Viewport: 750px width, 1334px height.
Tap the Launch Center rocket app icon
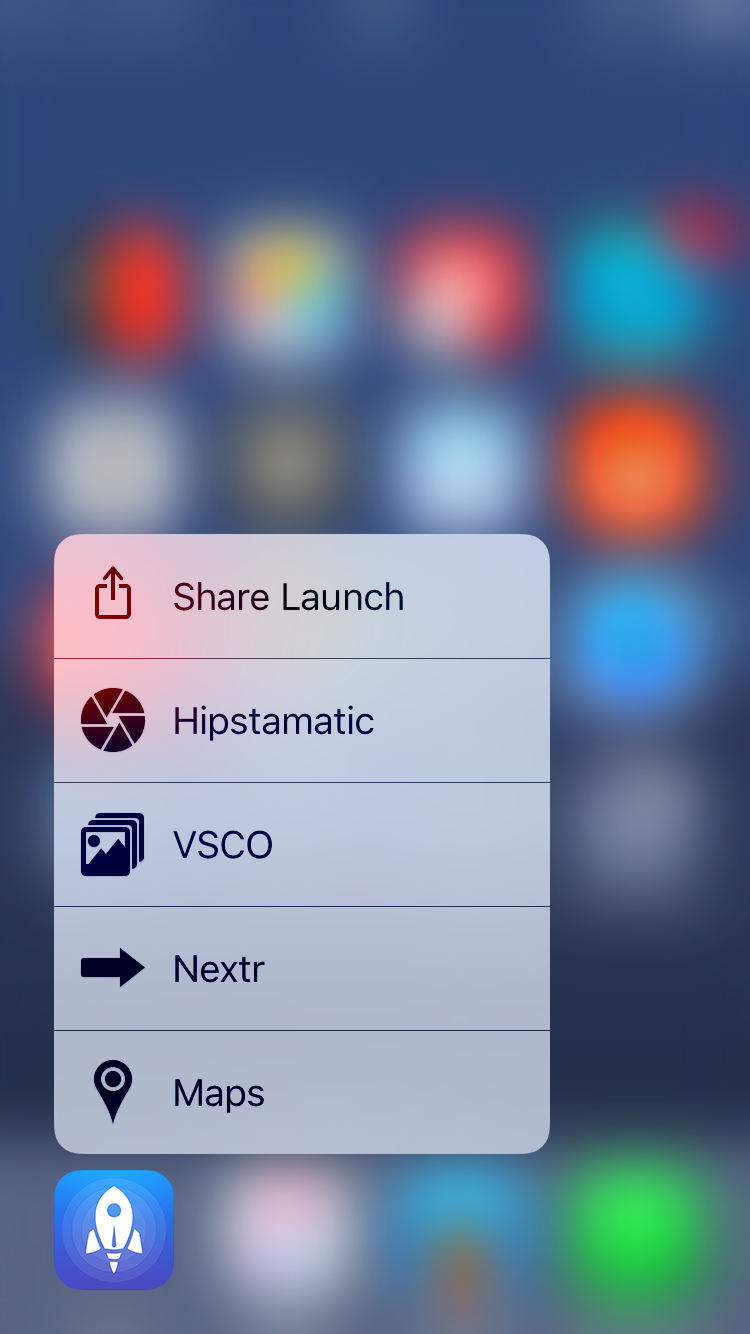(114, 1229)
